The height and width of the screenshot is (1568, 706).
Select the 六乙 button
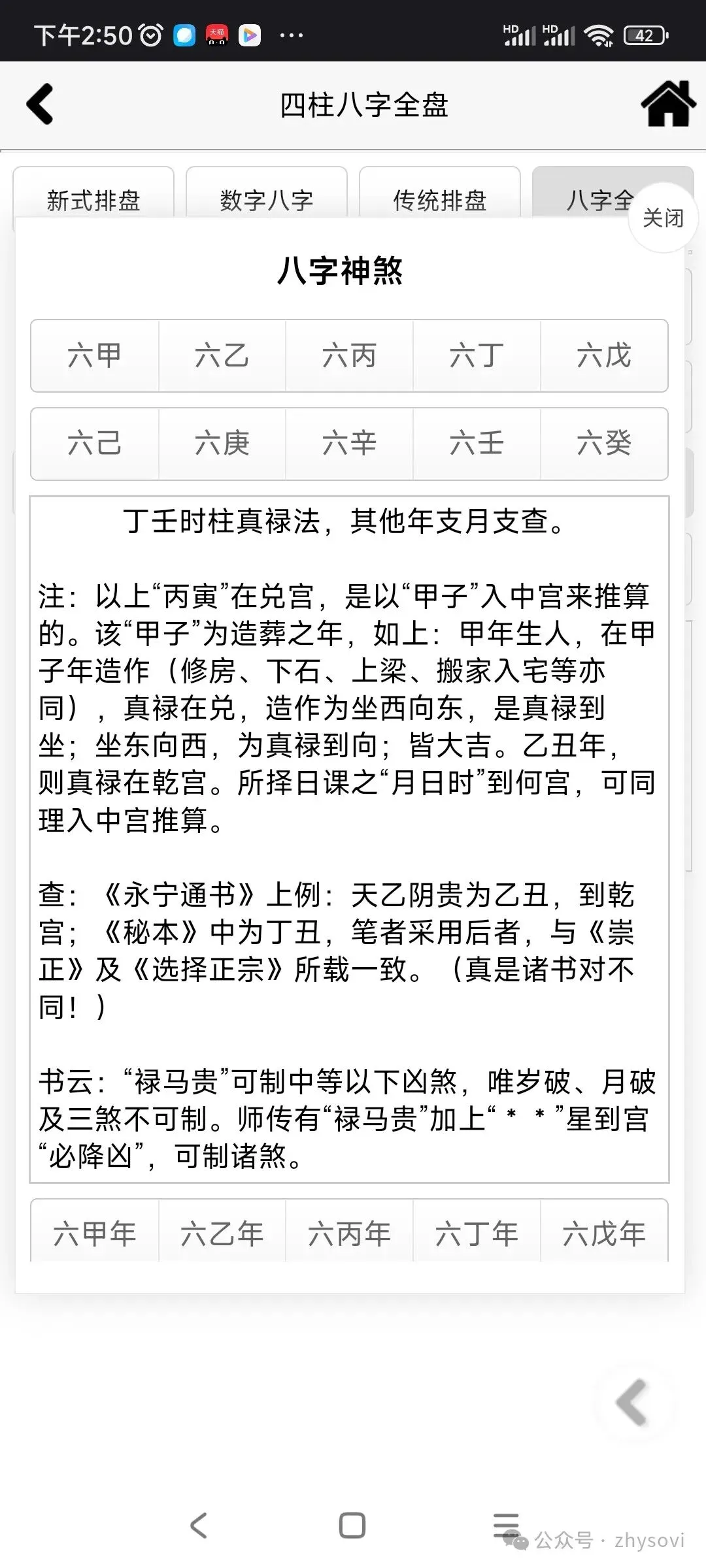tap(222, 356)
